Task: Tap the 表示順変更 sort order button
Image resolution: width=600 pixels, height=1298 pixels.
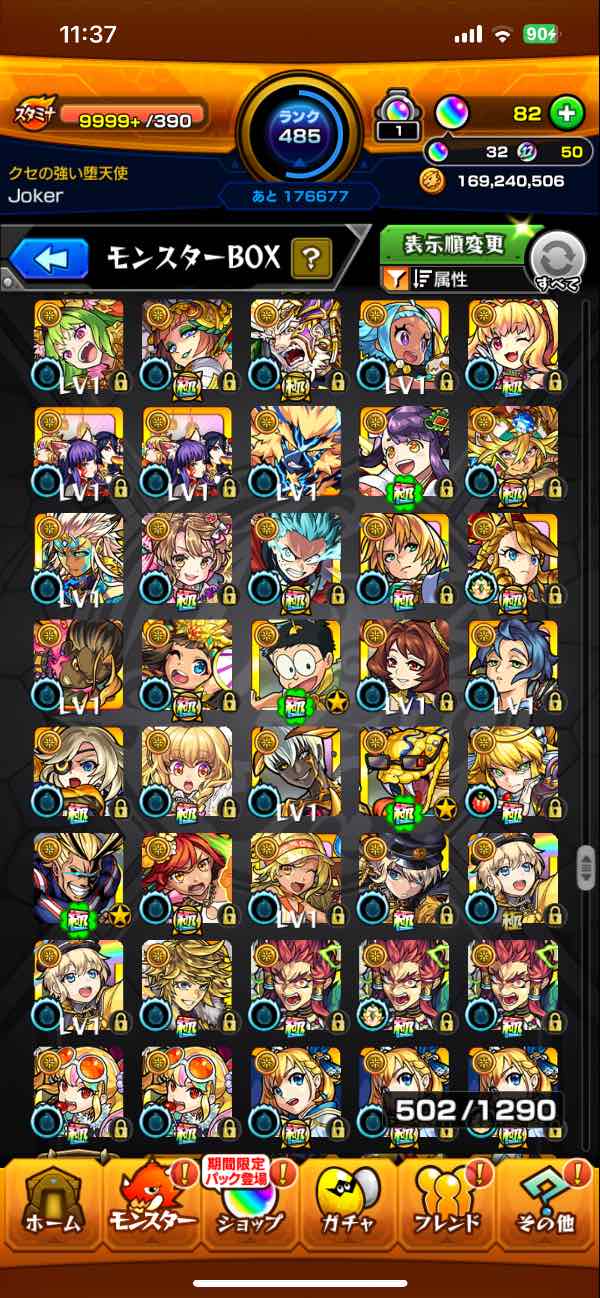Action: (x=454, y=245)
